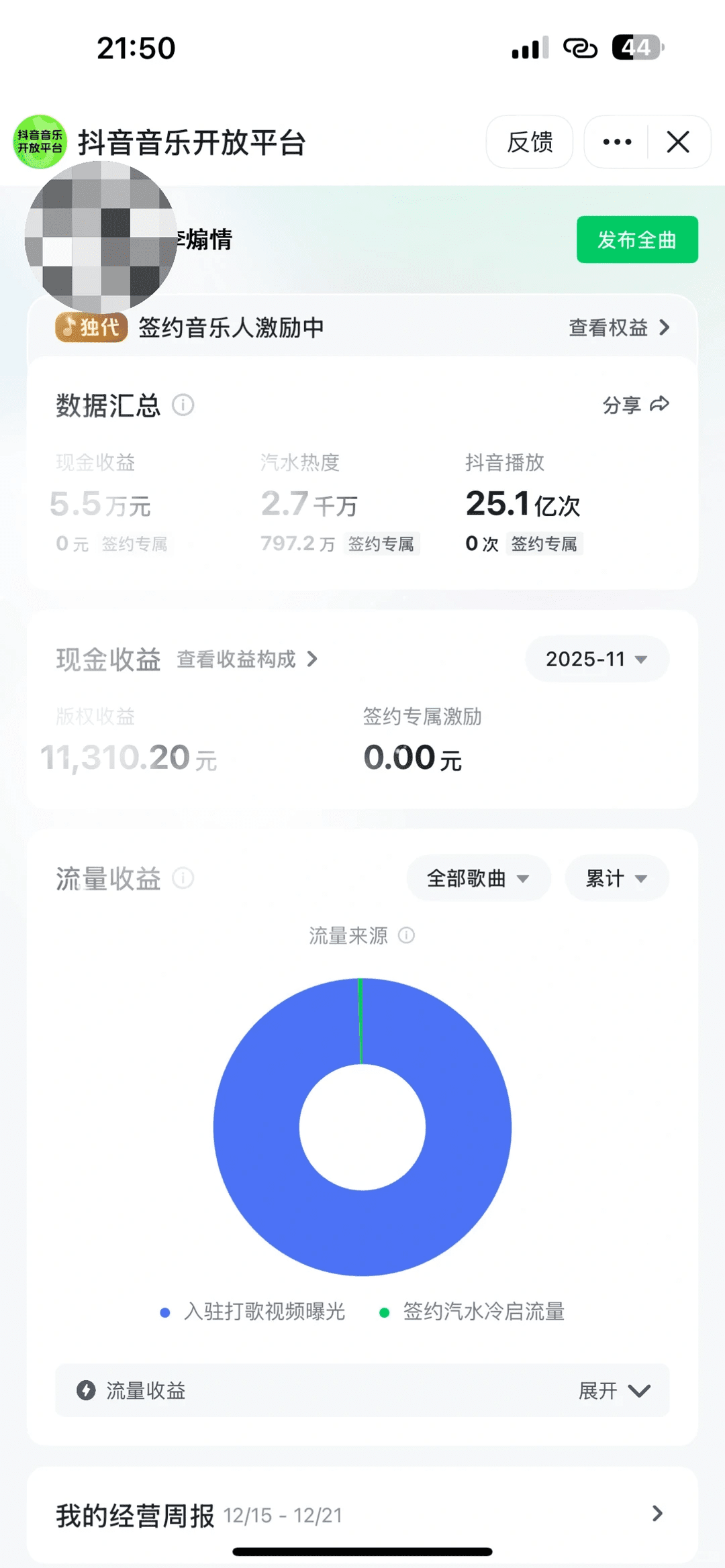
Task: Open info icon next to 数据汇总
Action: [x=183, y=405]
